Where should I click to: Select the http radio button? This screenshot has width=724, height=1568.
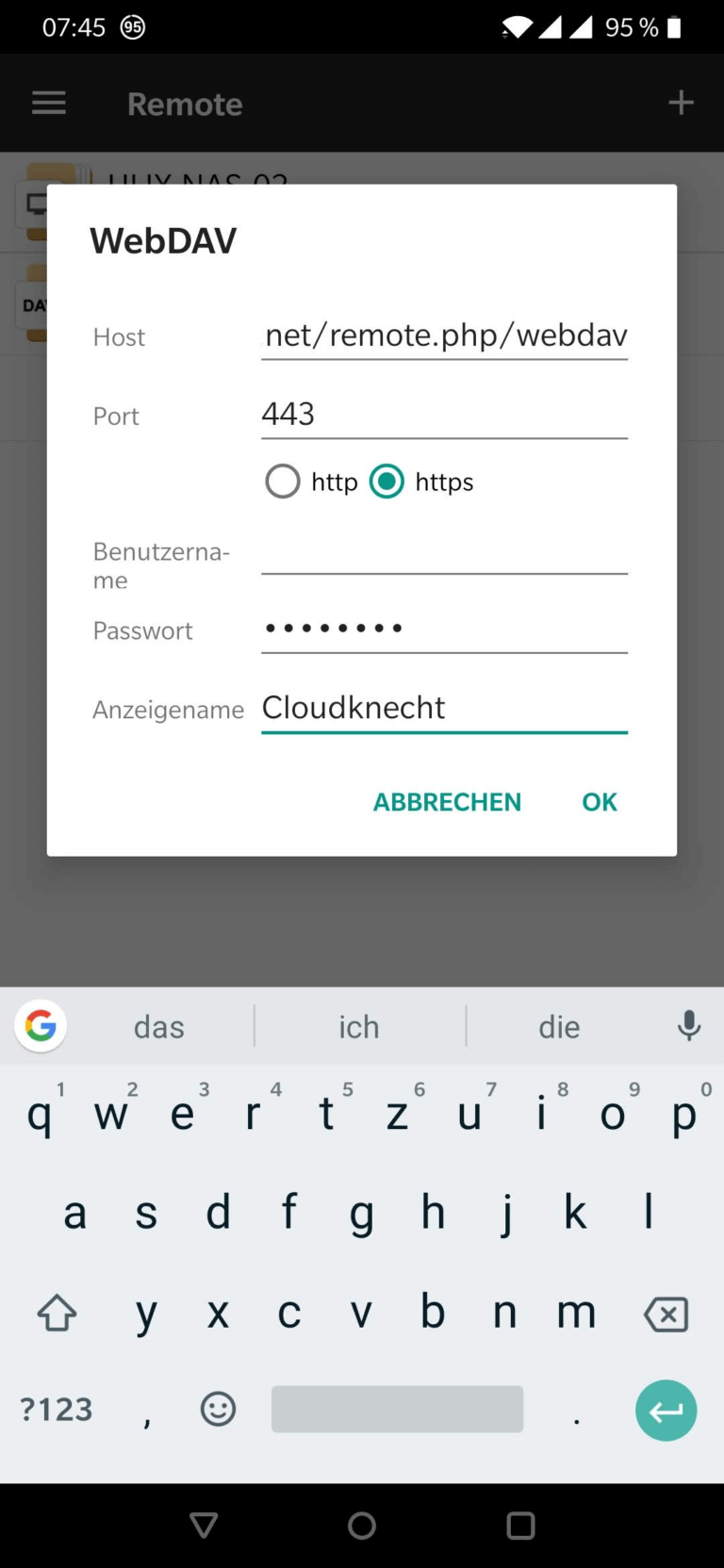coord(282,482)
